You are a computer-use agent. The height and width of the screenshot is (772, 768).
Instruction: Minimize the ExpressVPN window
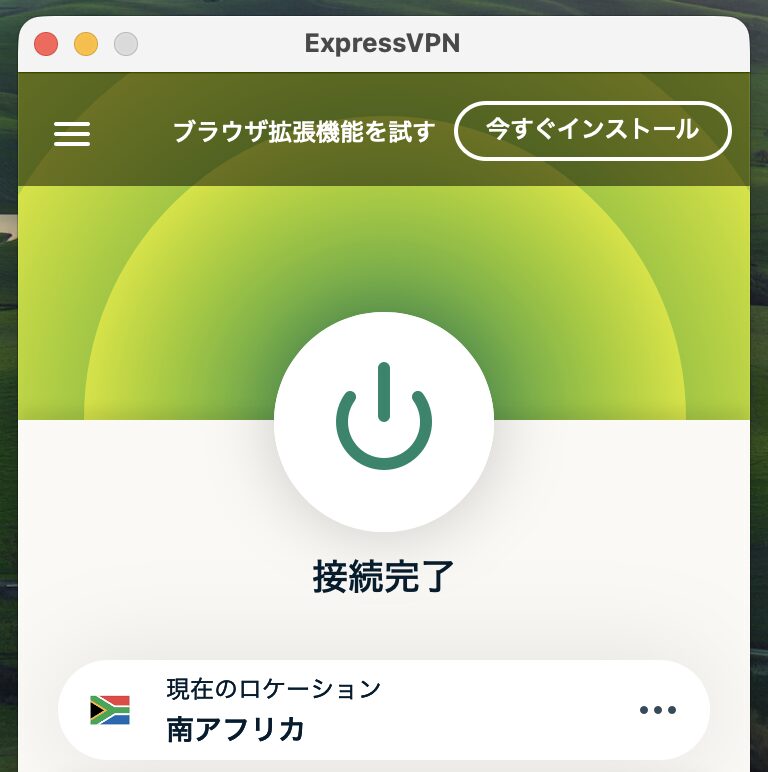tap(86, 44)
